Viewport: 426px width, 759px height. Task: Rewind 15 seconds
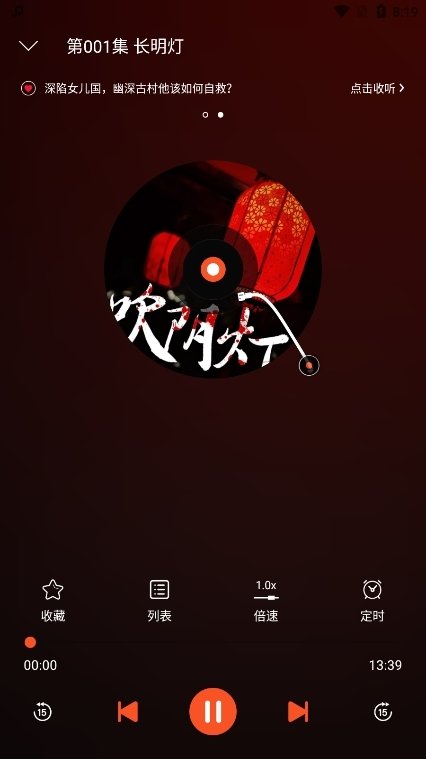(x=43, y=712)
